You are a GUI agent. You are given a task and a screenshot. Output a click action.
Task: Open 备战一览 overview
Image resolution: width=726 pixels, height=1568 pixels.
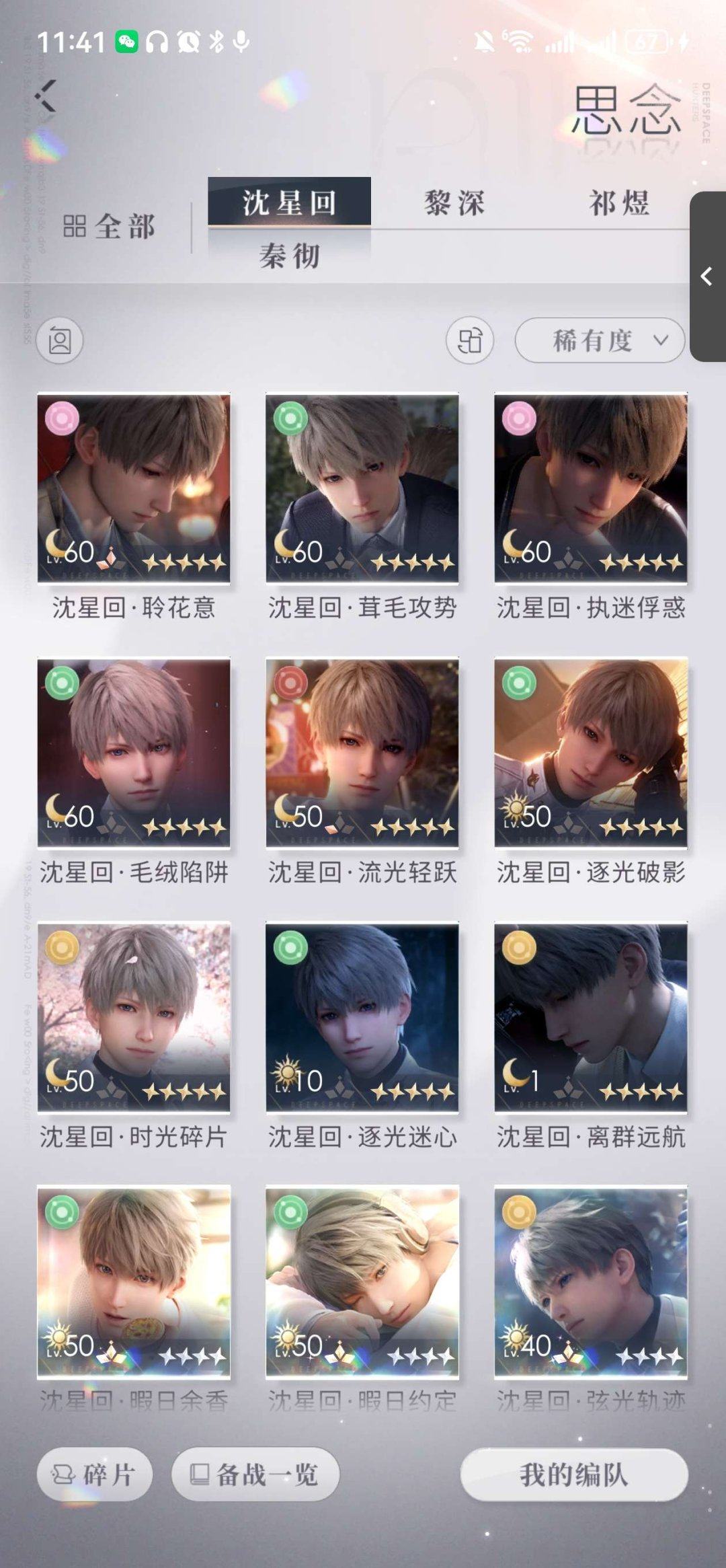pyautogui.click(x=255, y=1475)
